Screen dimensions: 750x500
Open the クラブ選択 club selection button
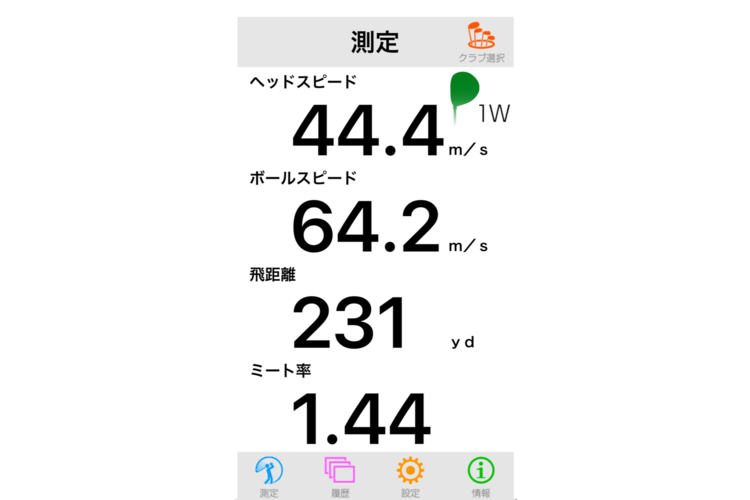(x=481, y=42)
